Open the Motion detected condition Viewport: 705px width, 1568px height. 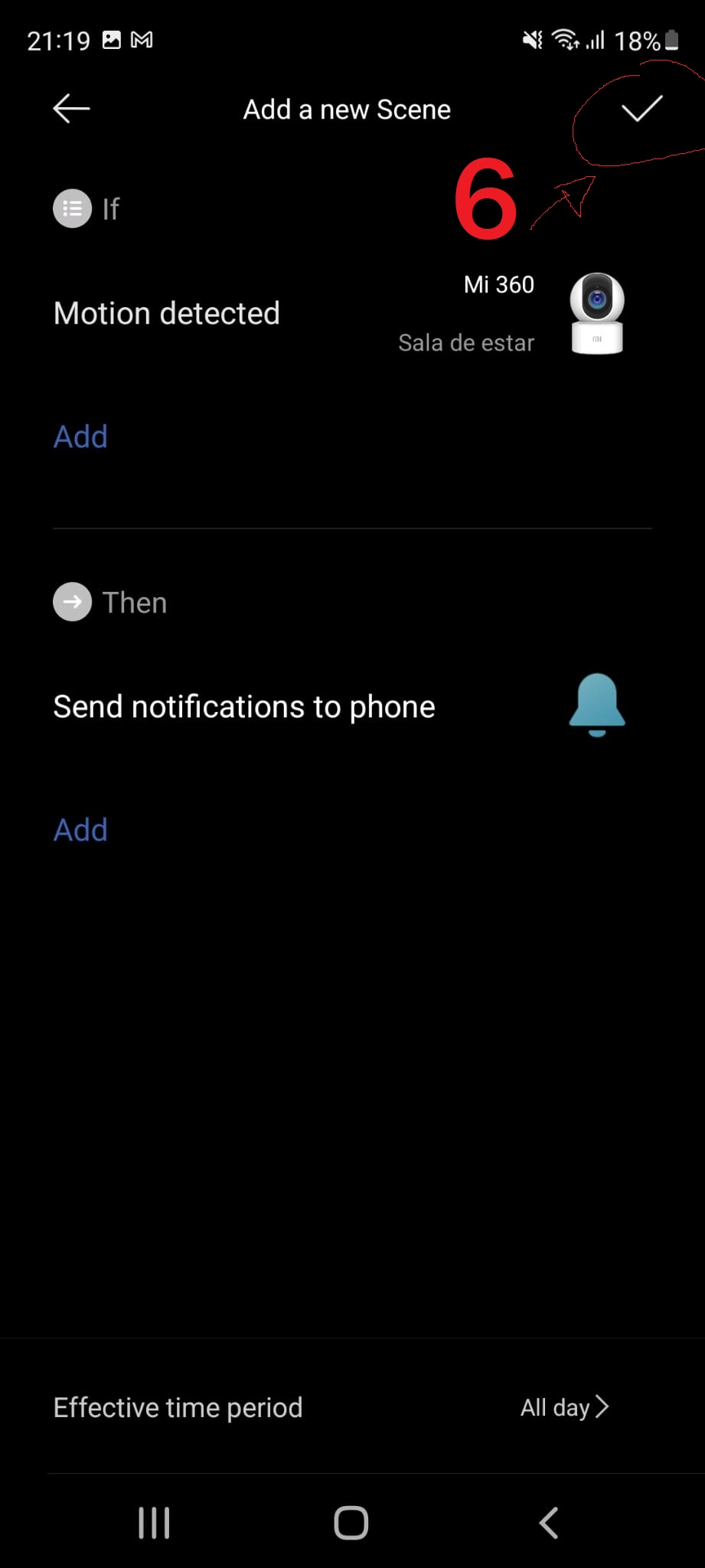(x=352, y=314)
